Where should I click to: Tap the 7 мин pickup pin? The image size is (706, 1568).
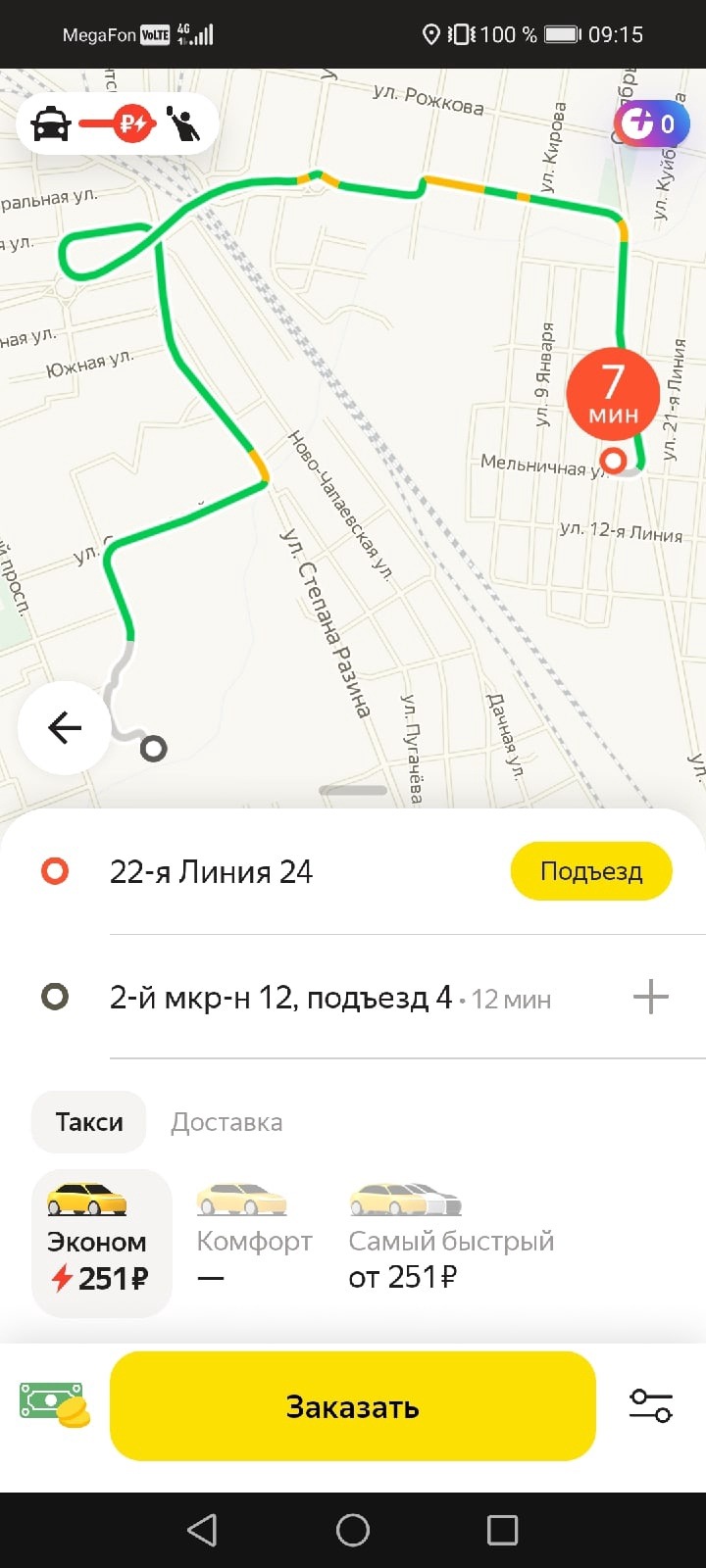coord(613,393)
